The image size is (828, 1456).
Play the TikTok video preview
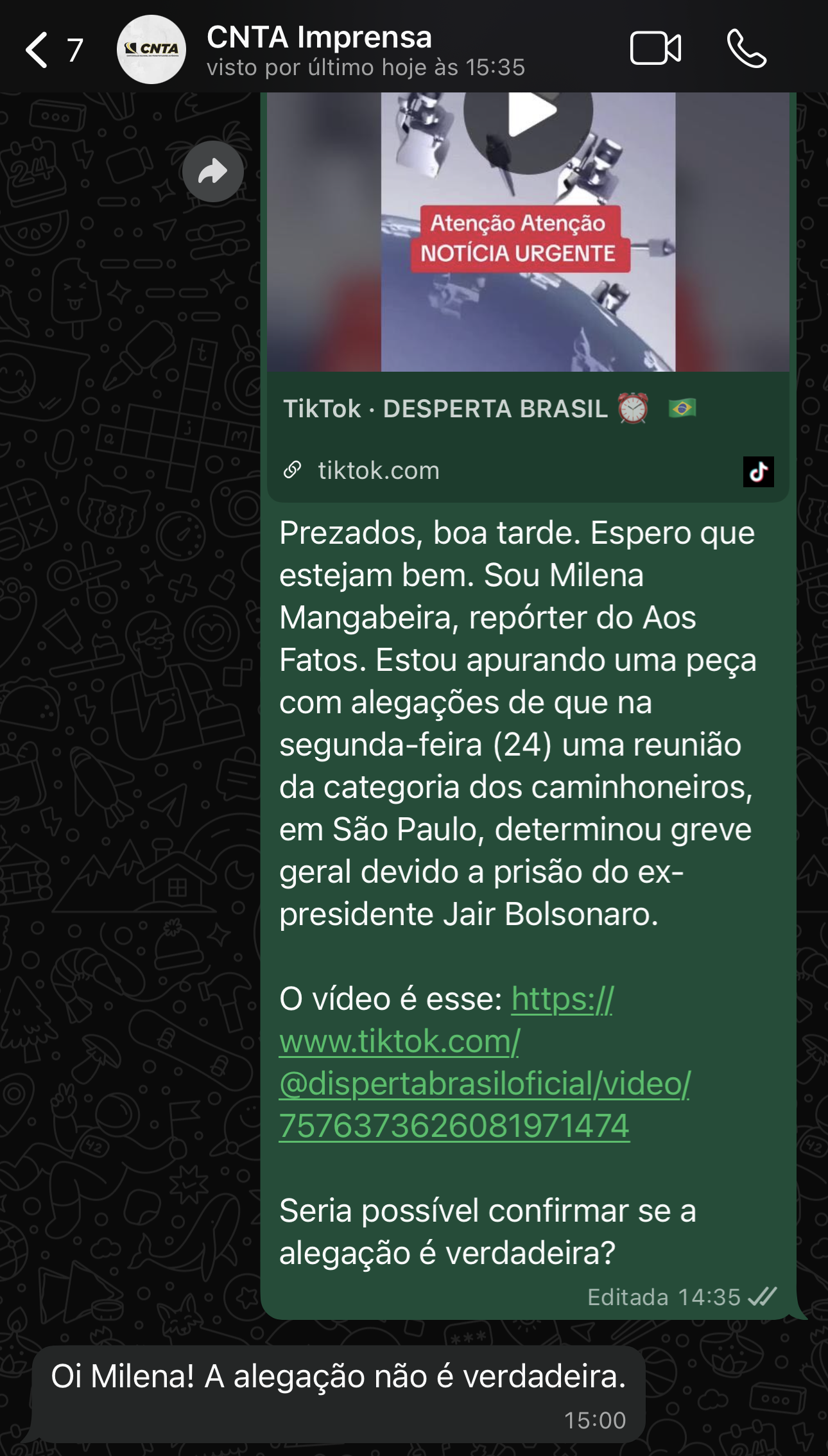tap(528, 116)
